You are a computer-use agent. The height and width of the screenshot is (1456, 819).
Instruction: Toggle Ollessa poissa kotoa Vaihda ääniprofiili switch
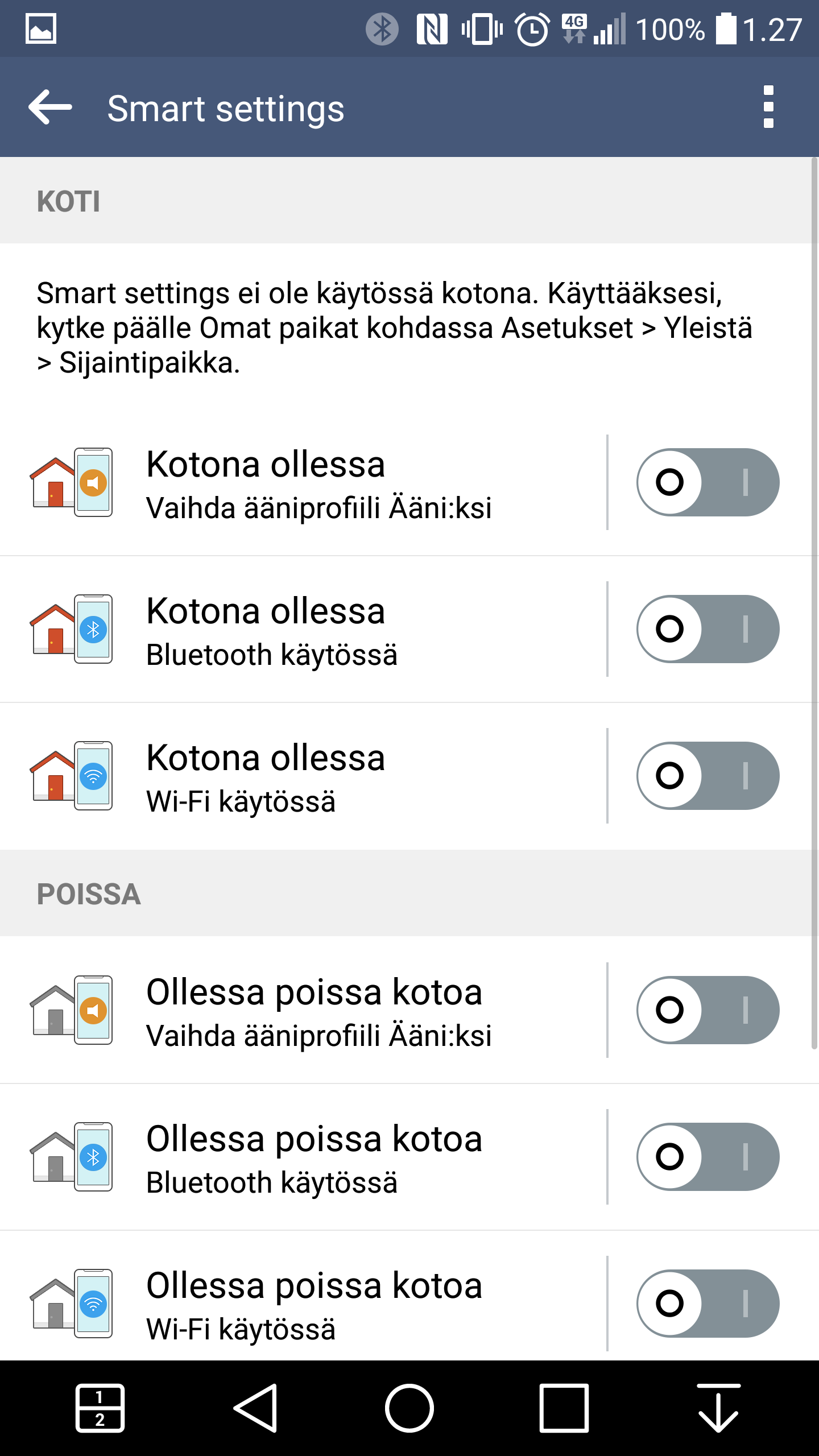pyautogui.click(x=708, y=1010)
